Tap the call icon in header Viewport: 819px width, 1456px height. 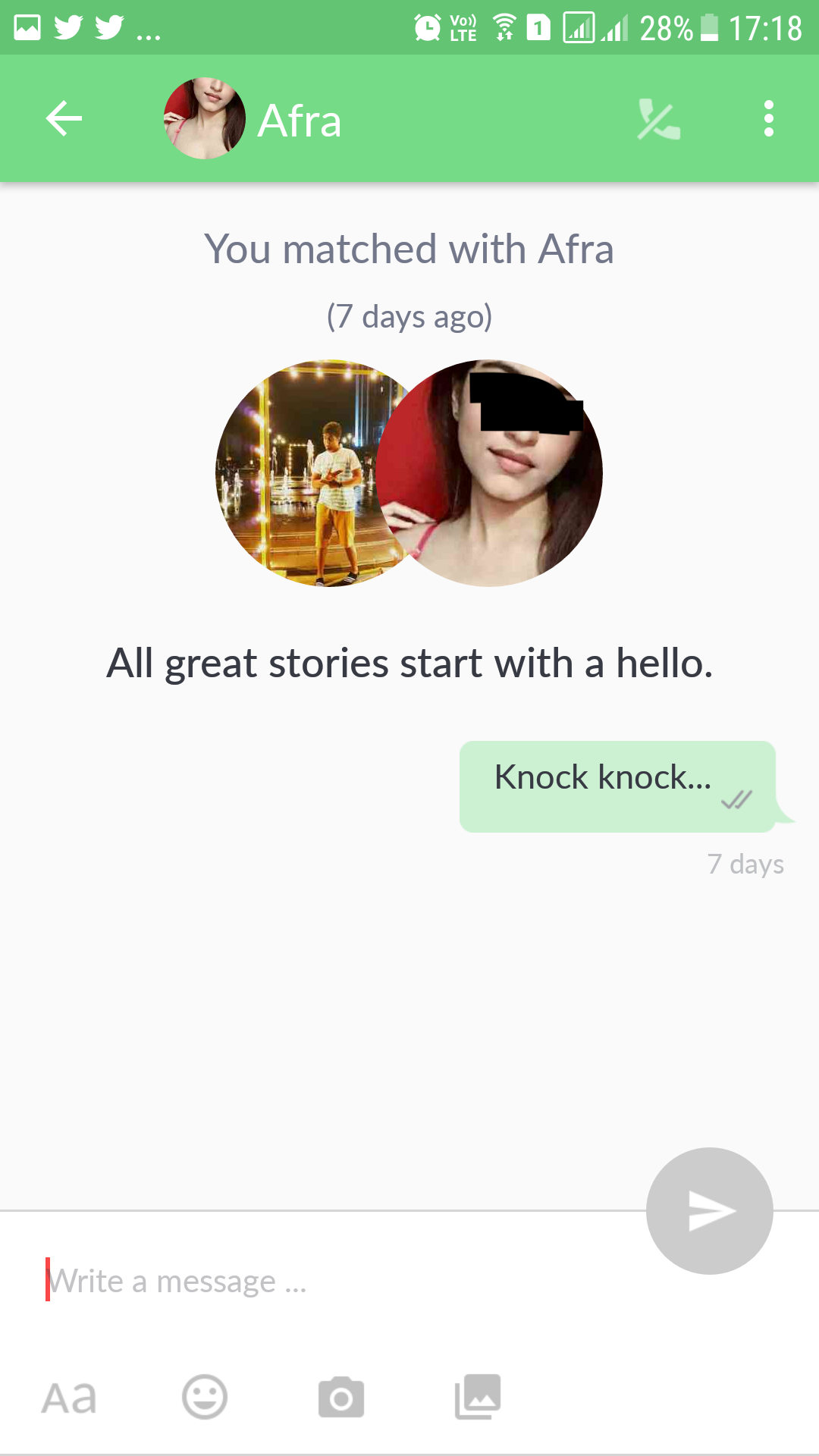[658, 119]
